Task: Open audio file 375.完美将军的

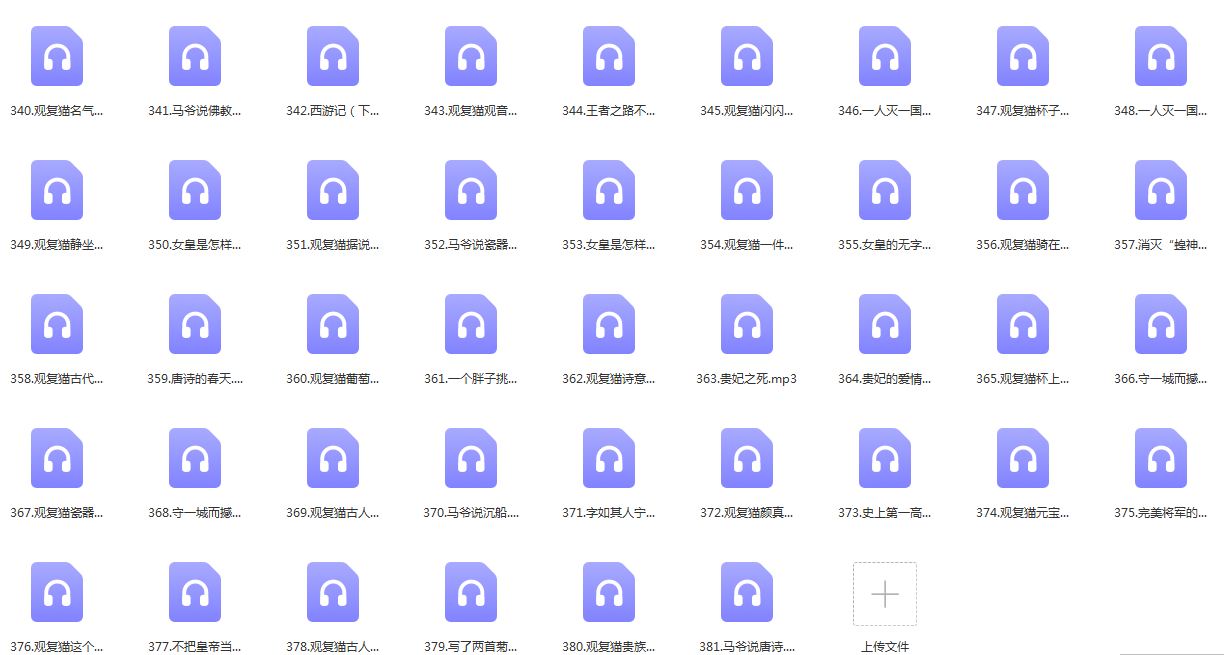Action: (1161, 459)
